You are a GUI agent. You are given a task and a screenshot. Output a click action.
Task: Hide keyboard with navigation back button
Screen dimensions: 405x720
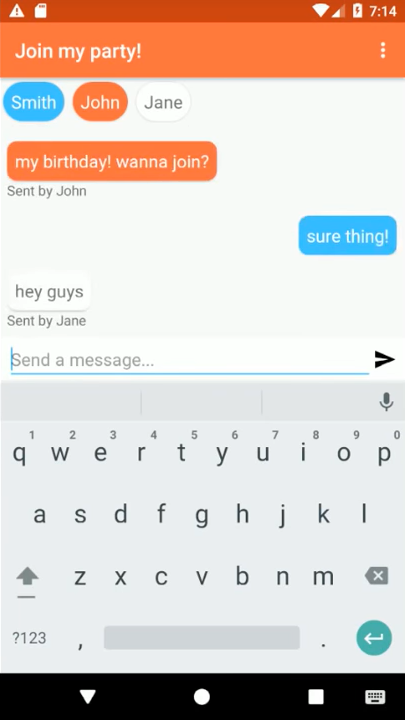tap(87, 697)
